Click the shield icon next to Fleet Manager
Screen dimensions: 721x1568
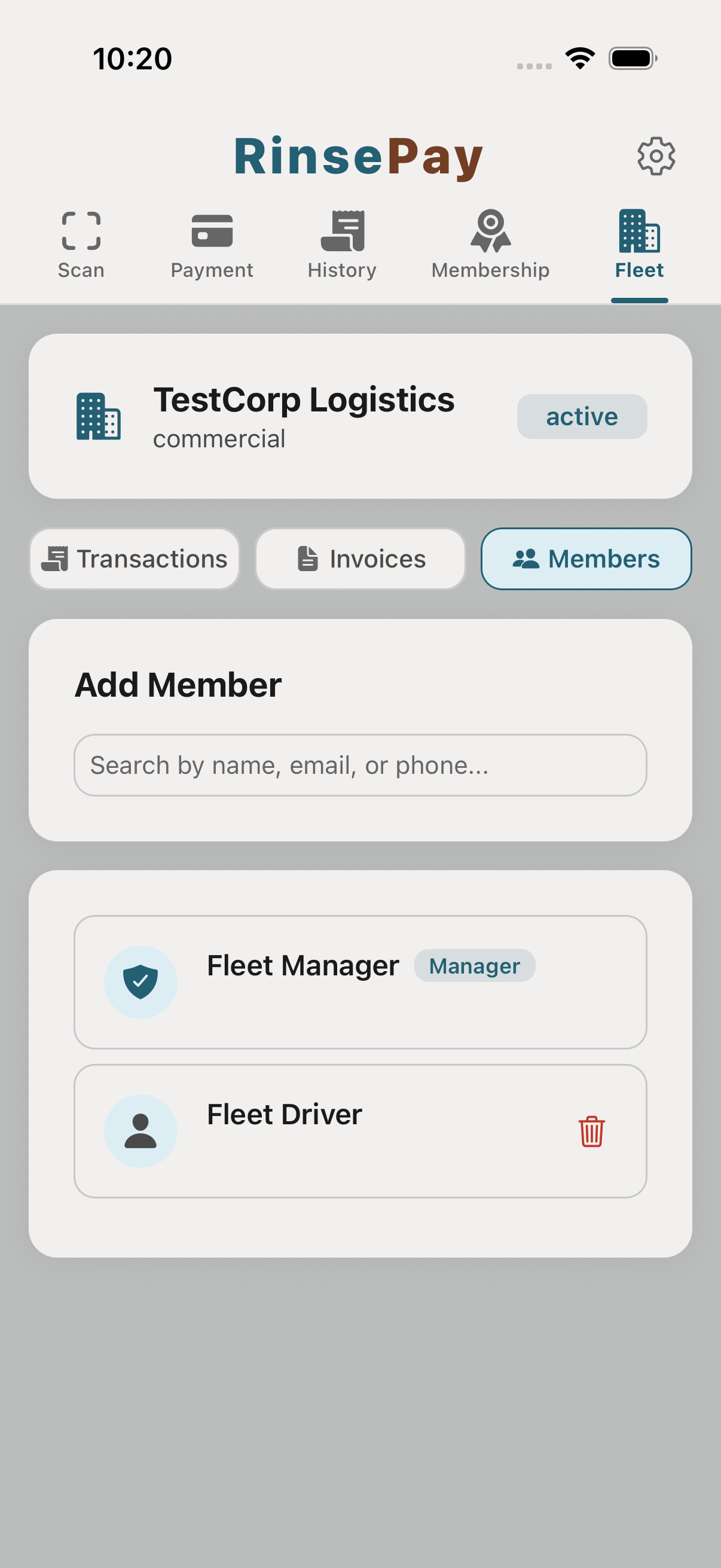tap(141, 981)
